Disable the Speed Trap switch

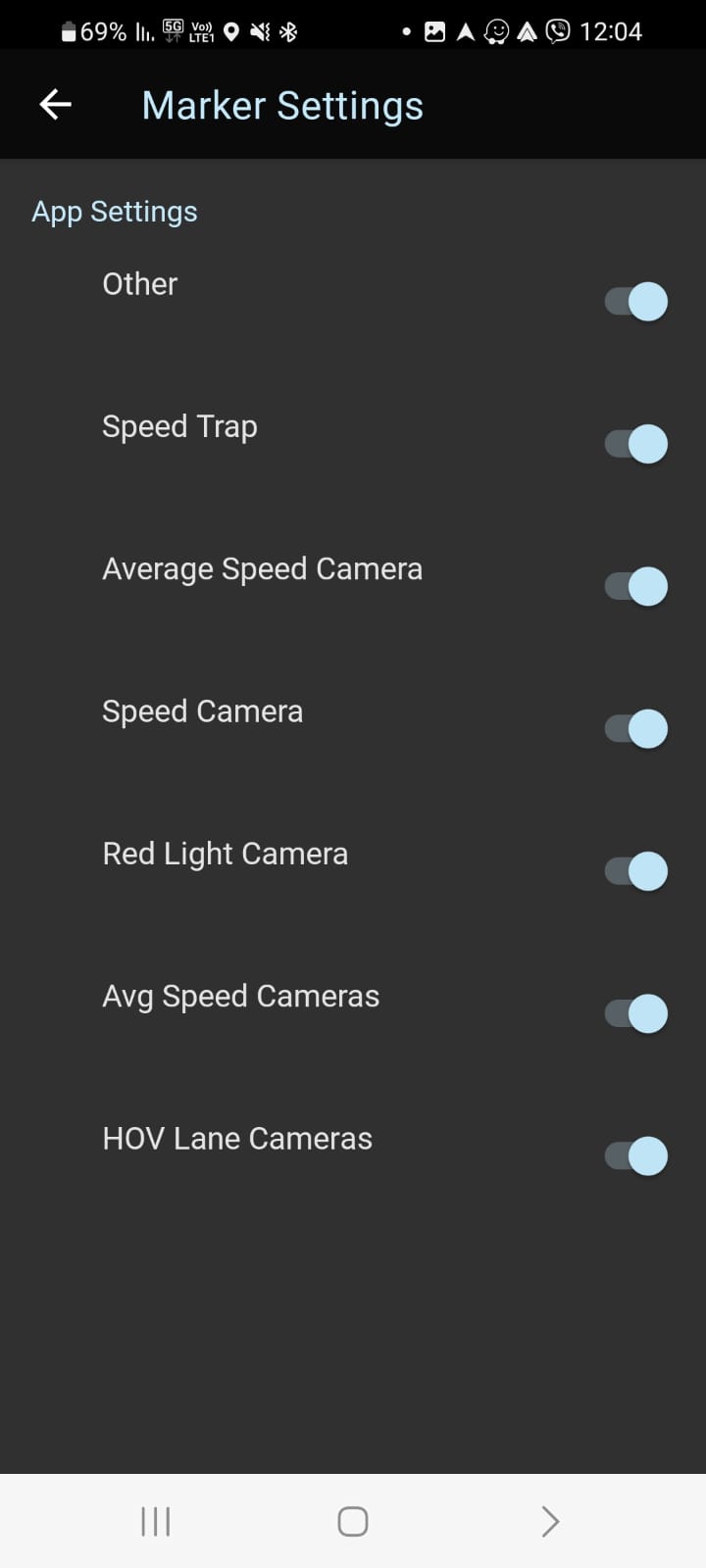tap(635, 444)
